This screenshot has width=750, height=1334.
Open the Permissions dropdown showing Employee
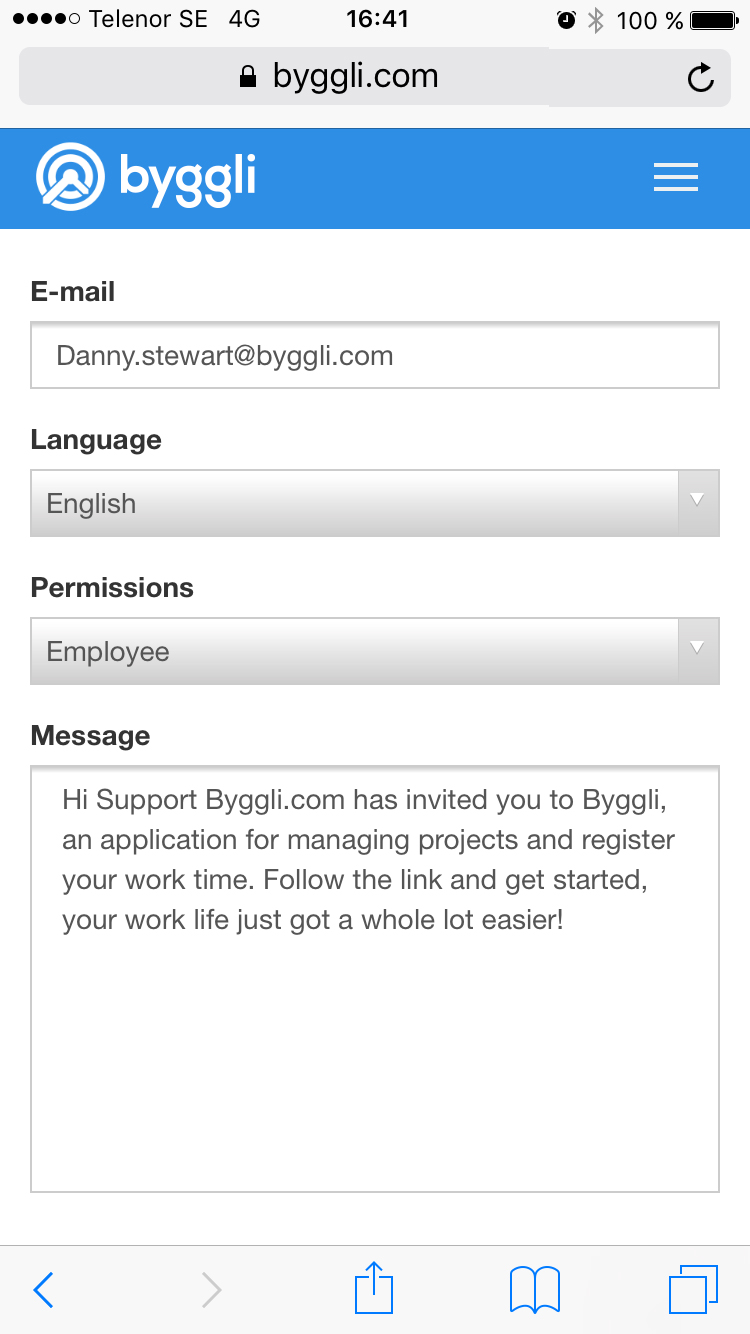click(x=375, y=651)
